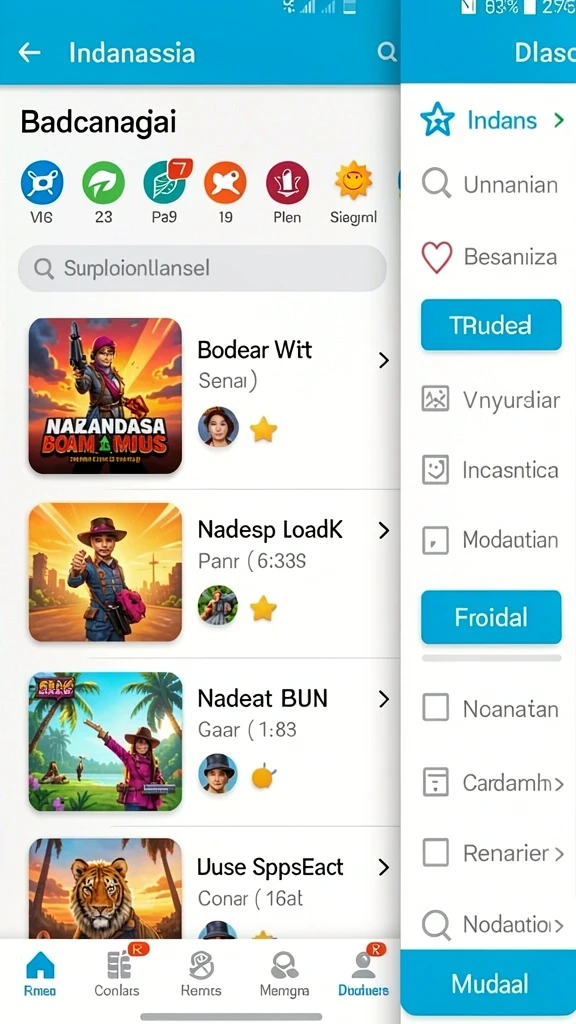576x1024 pixels.
Task: Check the Noanatan checkbox
Action: [436, 708]
